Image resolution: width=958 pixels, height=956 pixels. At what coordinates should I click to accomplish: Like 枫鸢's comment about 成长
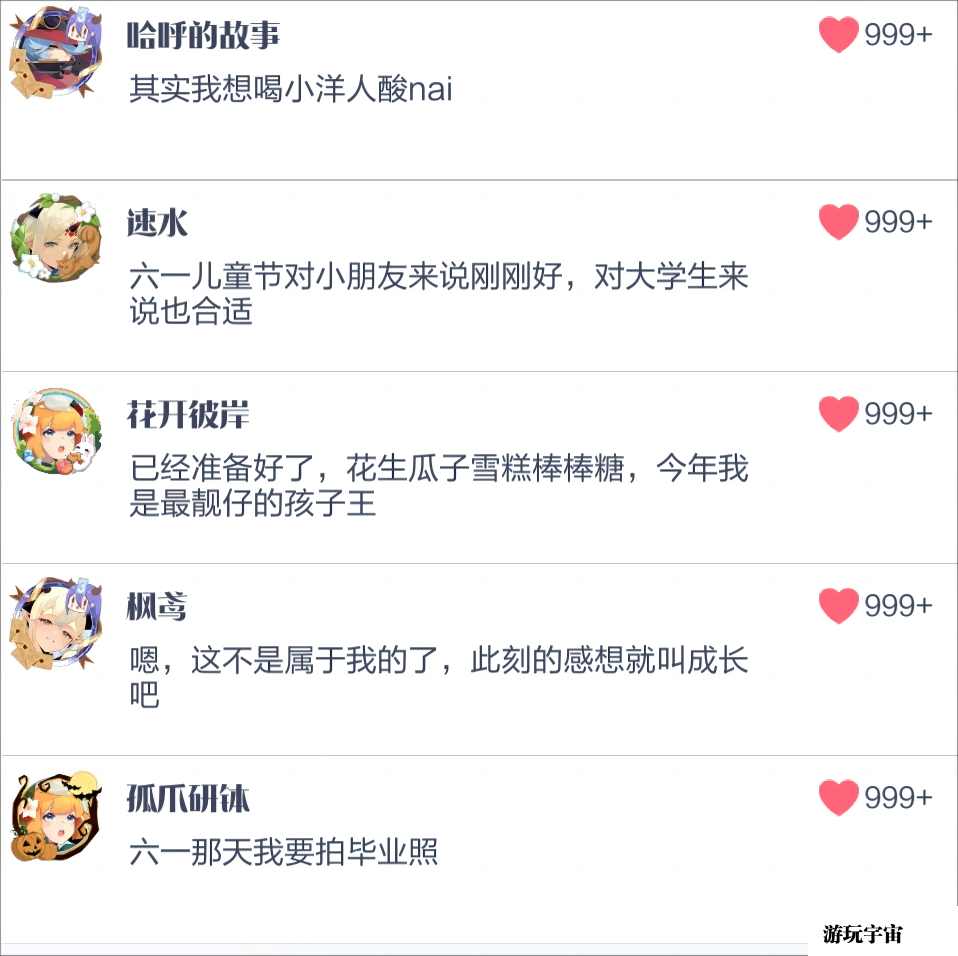(x=838, y=605)
